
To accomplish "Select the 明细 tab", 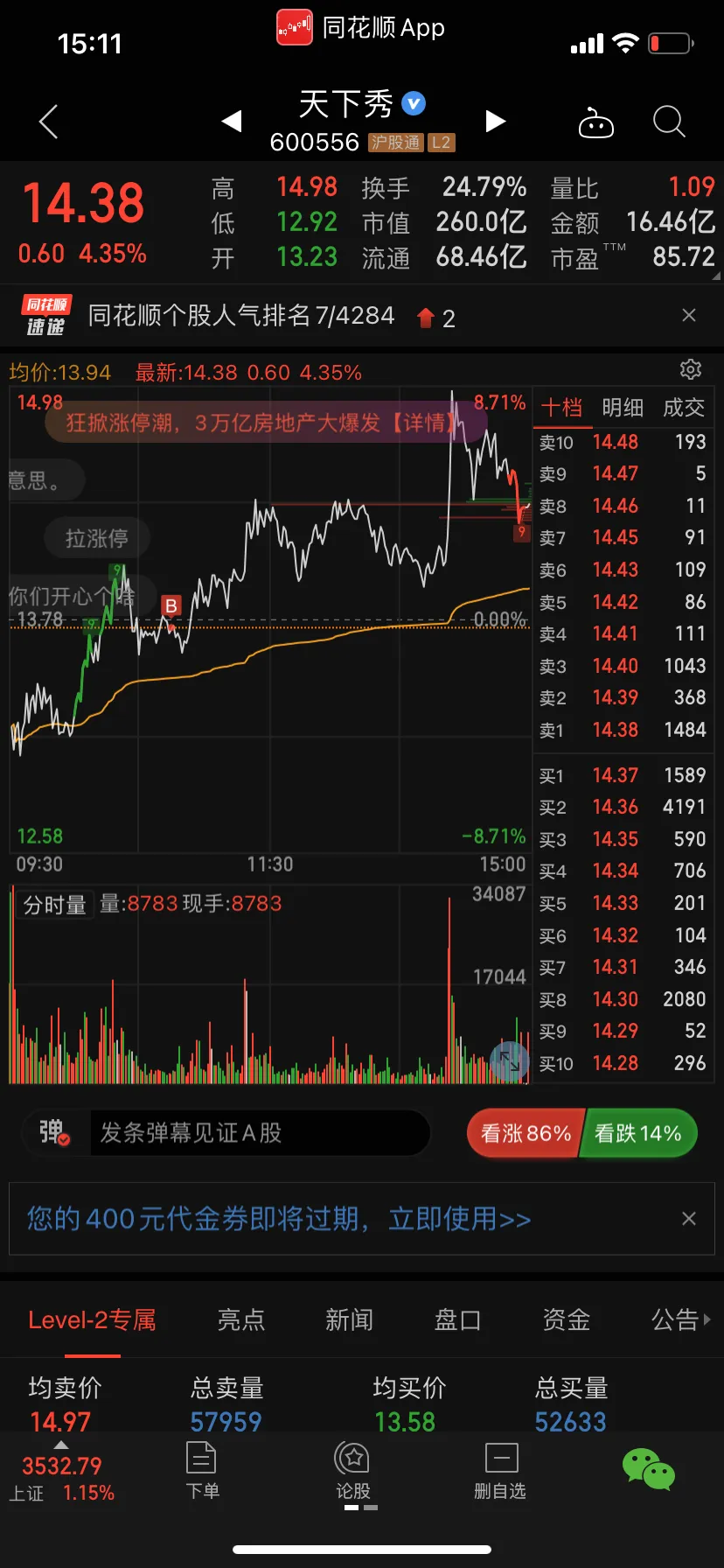I will pyautogui.click(x=623, y=408).
